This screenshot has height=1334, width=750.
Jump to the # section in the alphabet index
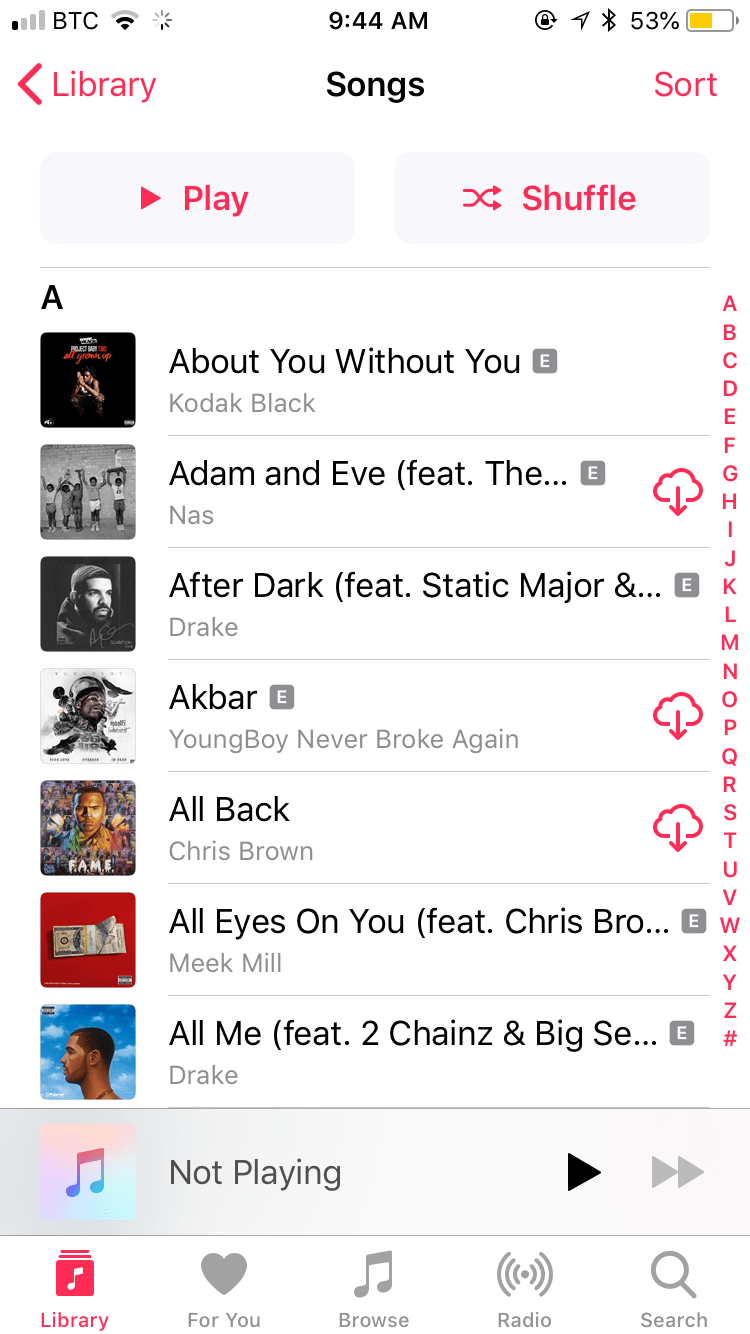[x=729, y=1039]
